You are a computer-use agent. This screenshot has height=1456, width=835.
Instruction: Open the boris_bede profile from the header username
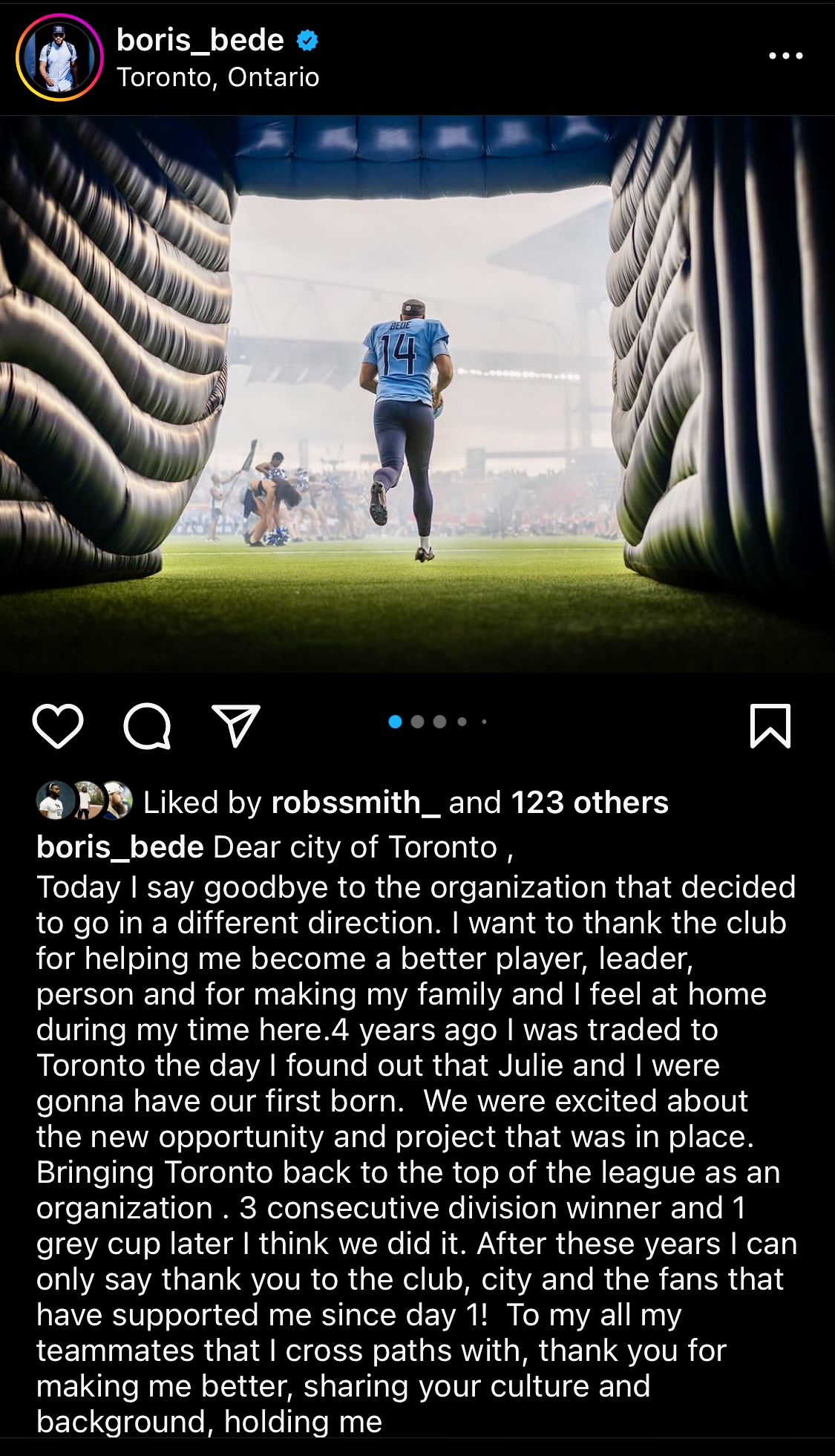click(200, 40)
